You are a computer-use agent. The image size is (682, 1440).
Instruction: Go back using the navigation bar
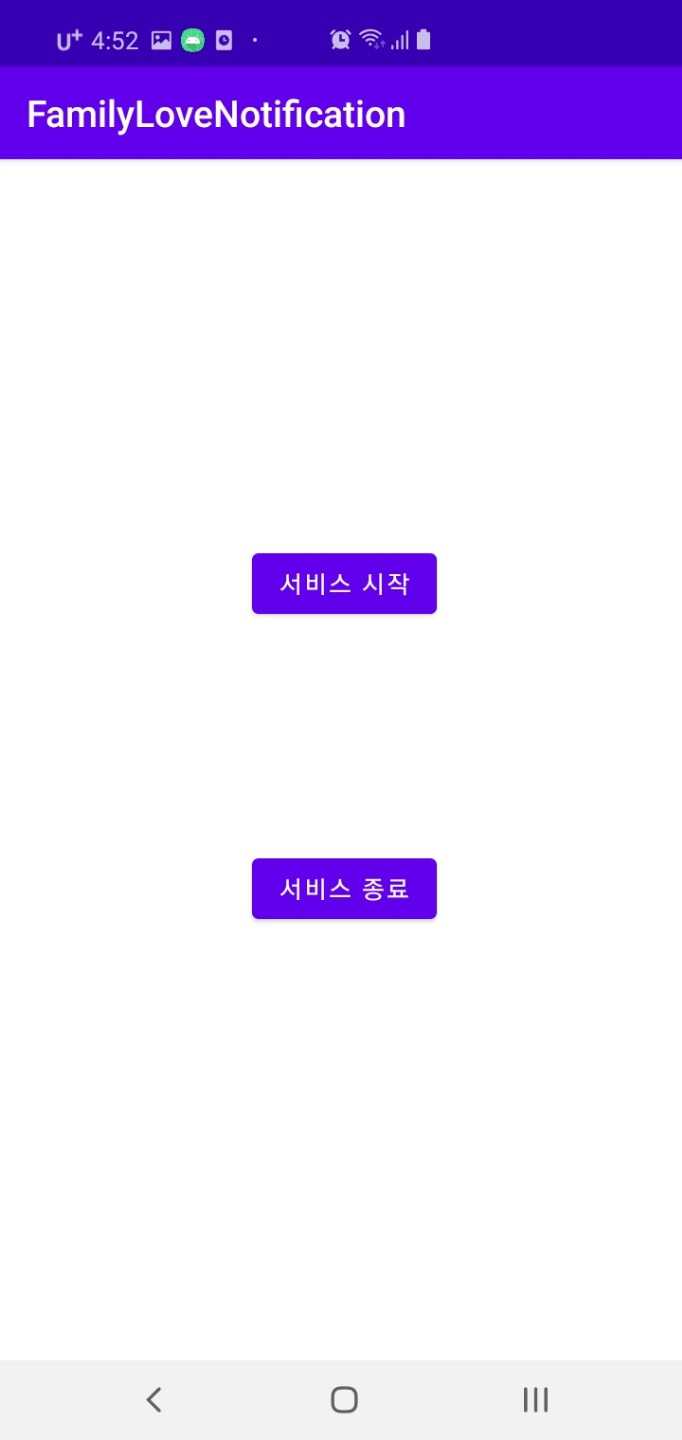[x=153, y=1399]
